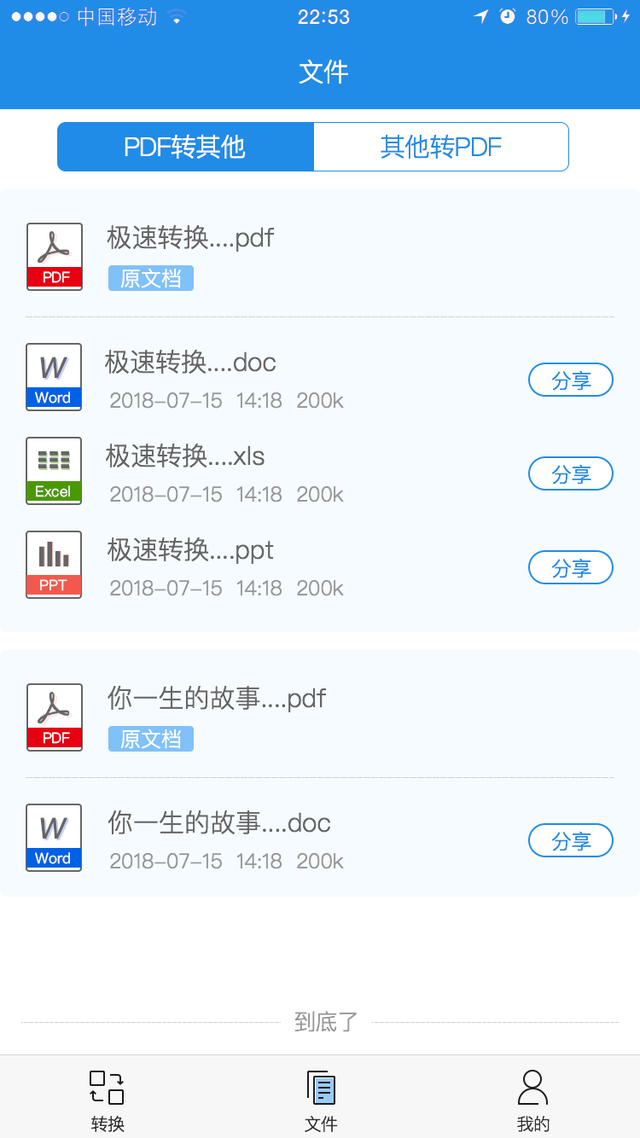Switch to the PDF转其他 segment

pos(185,147)
